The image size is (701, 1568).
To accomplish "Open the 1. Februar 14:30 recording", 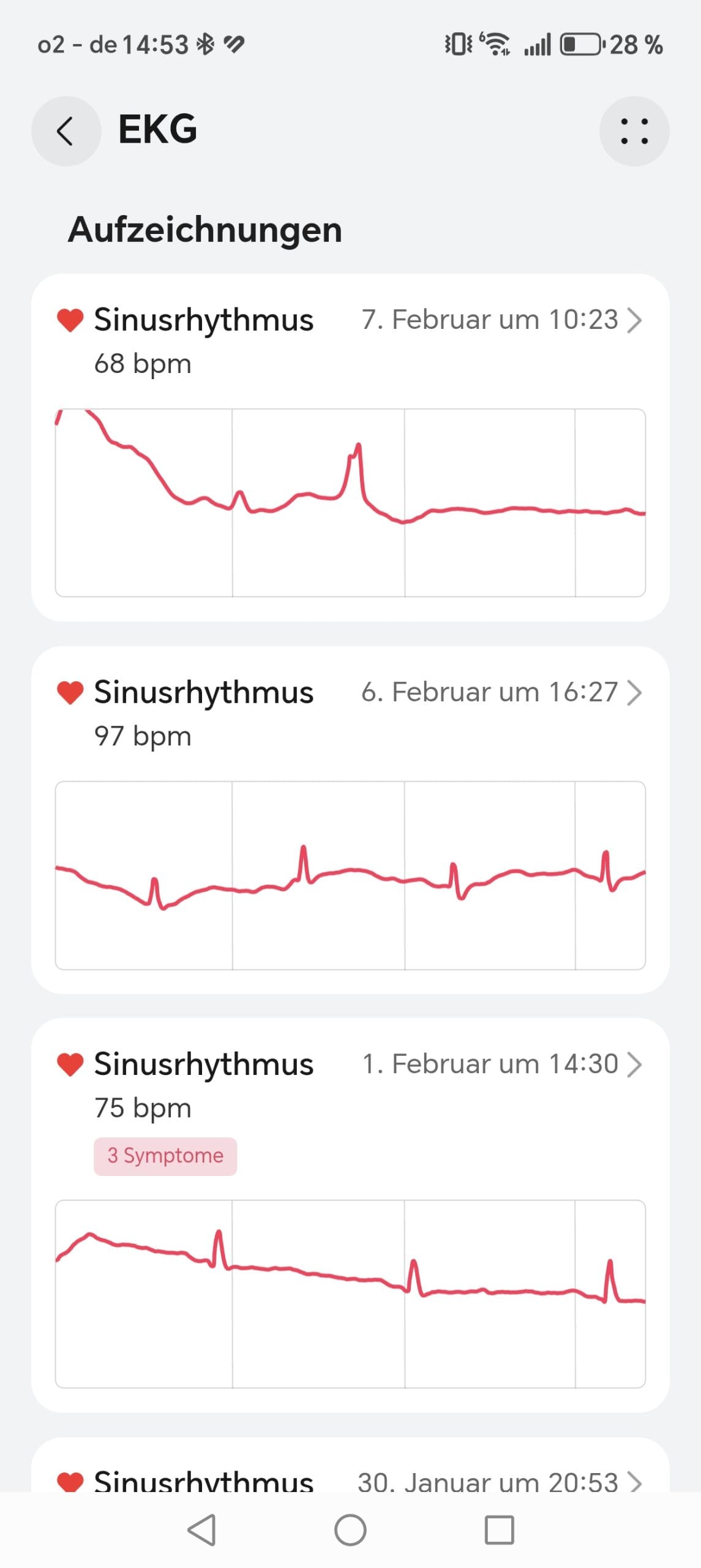I will pyautogui.click(x=501, y=1065).
